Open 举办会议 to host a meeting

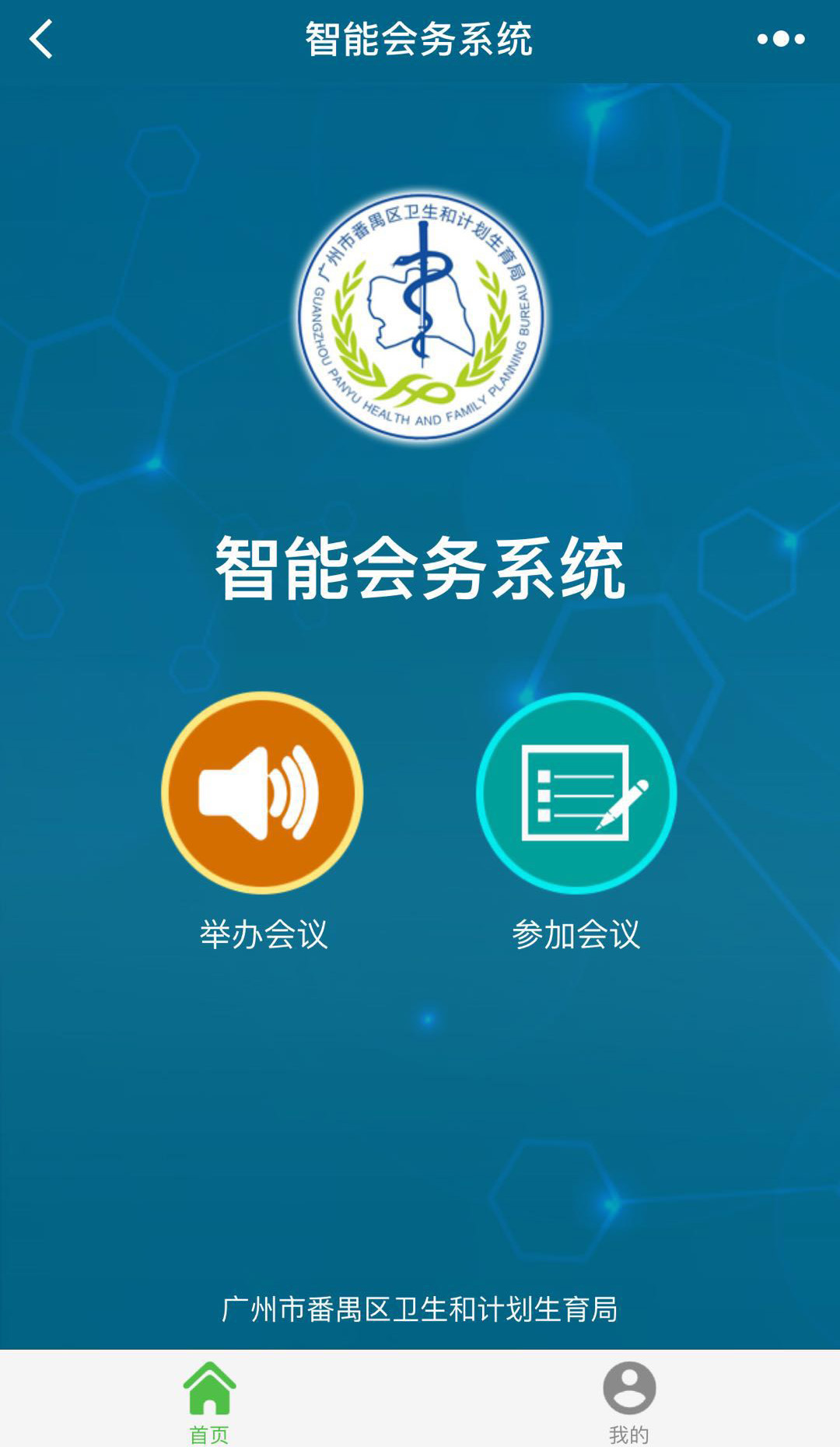[262, 793]
